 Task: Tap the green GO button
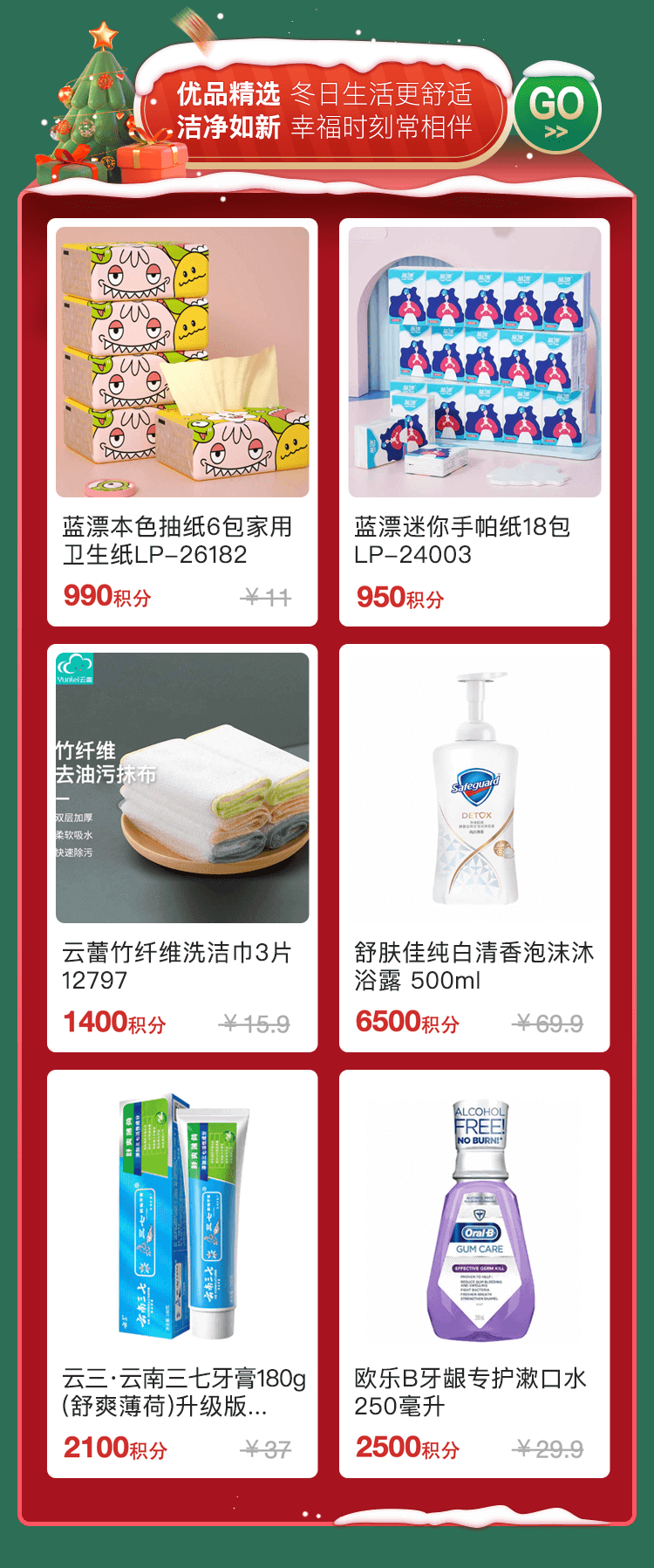pos(556,110)
